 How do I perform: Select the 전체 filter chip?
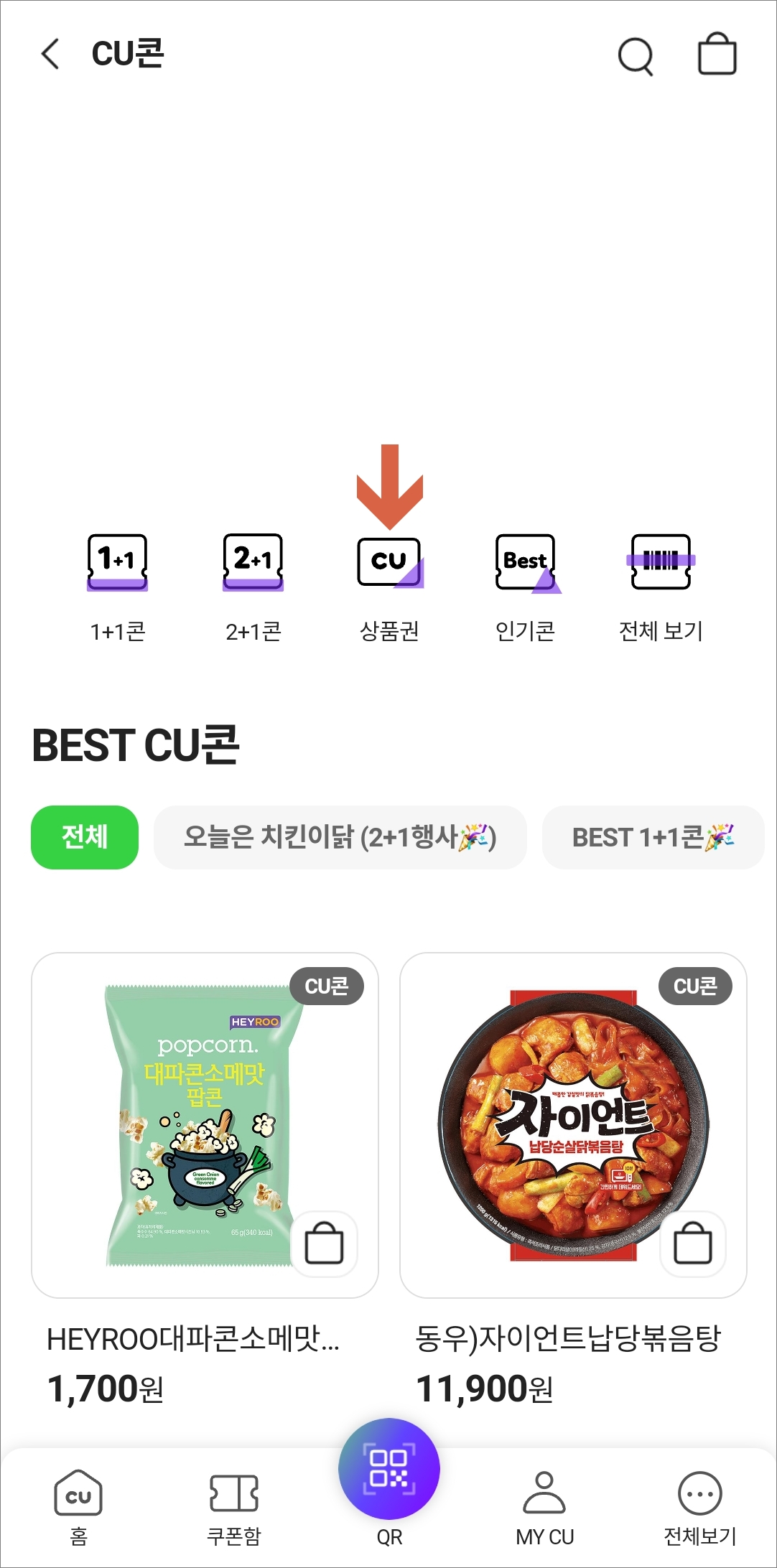click(84, 837)
